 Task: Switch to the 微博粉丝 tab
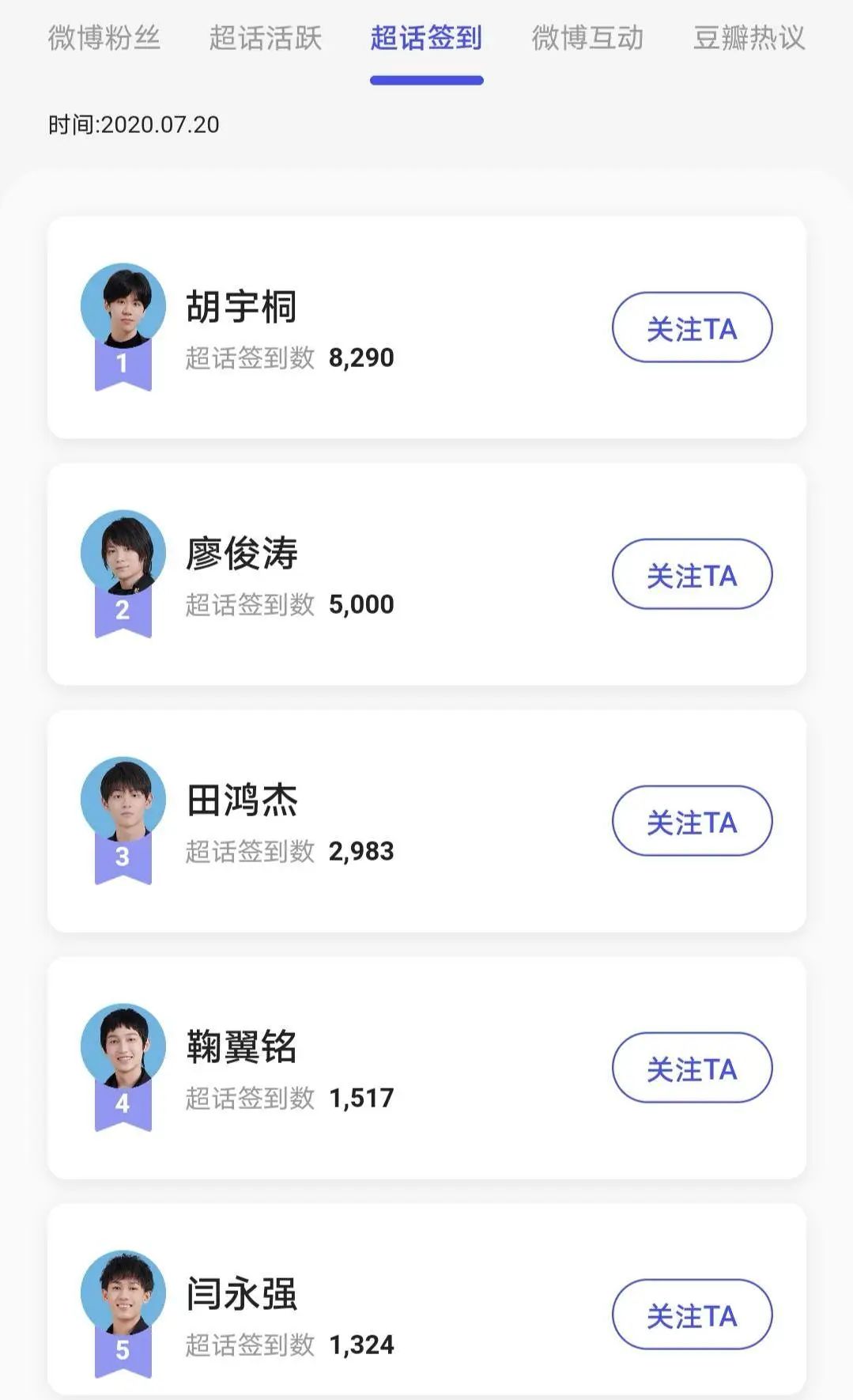tap(104, 37)
